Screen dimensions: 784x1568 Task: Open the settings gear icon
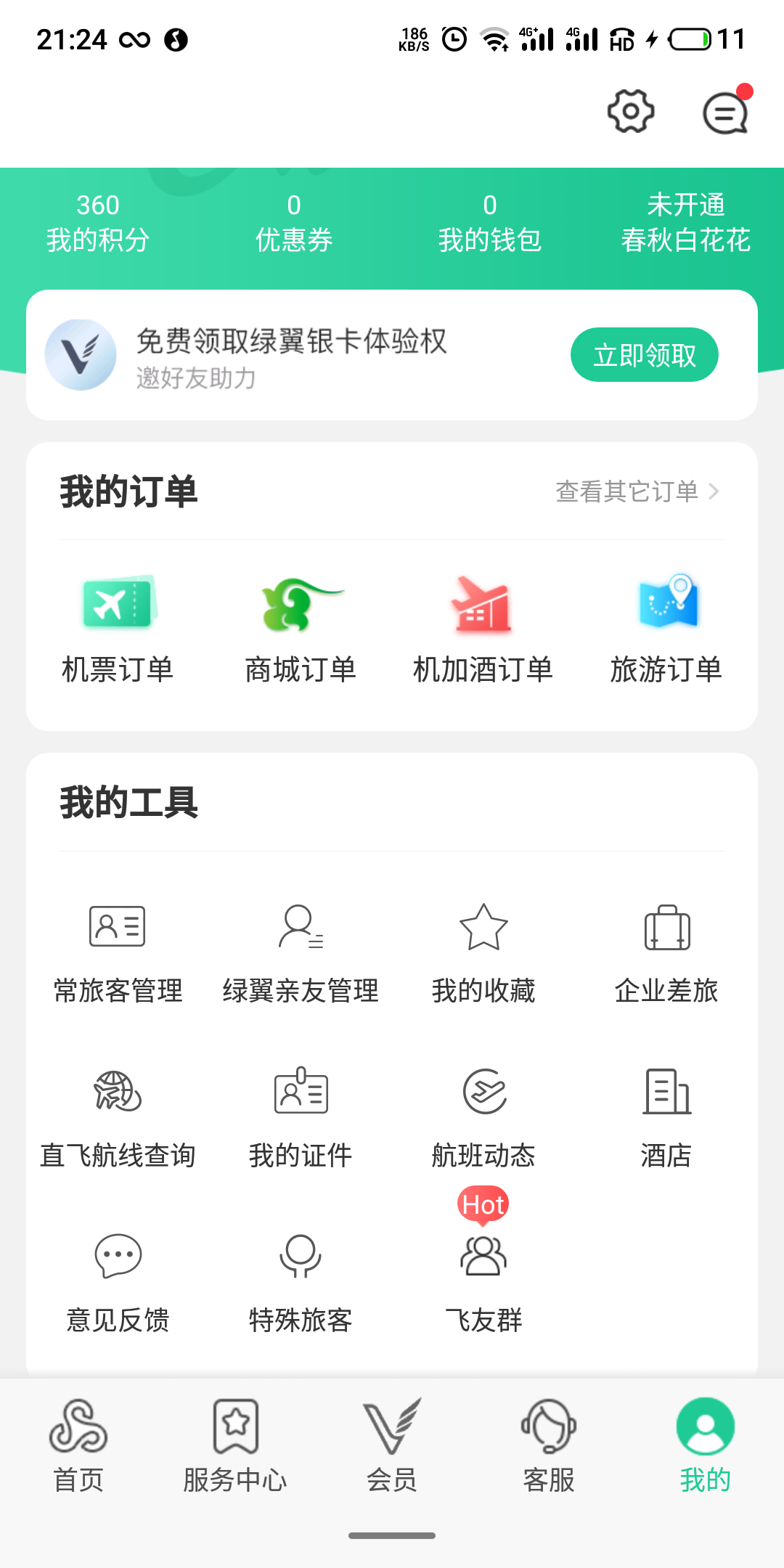point(630,112)
